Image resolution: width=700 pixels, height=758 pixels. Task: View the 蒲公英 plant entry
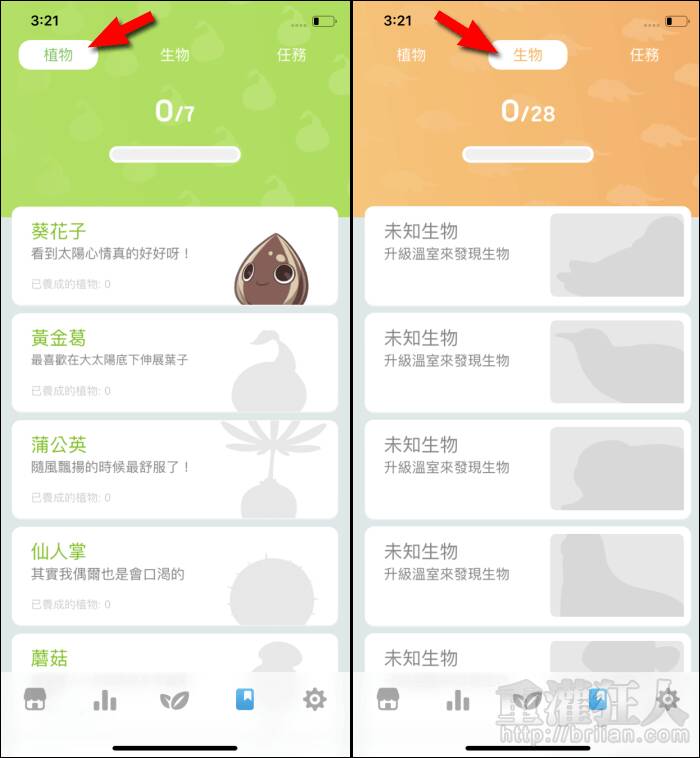coord(174,469)
